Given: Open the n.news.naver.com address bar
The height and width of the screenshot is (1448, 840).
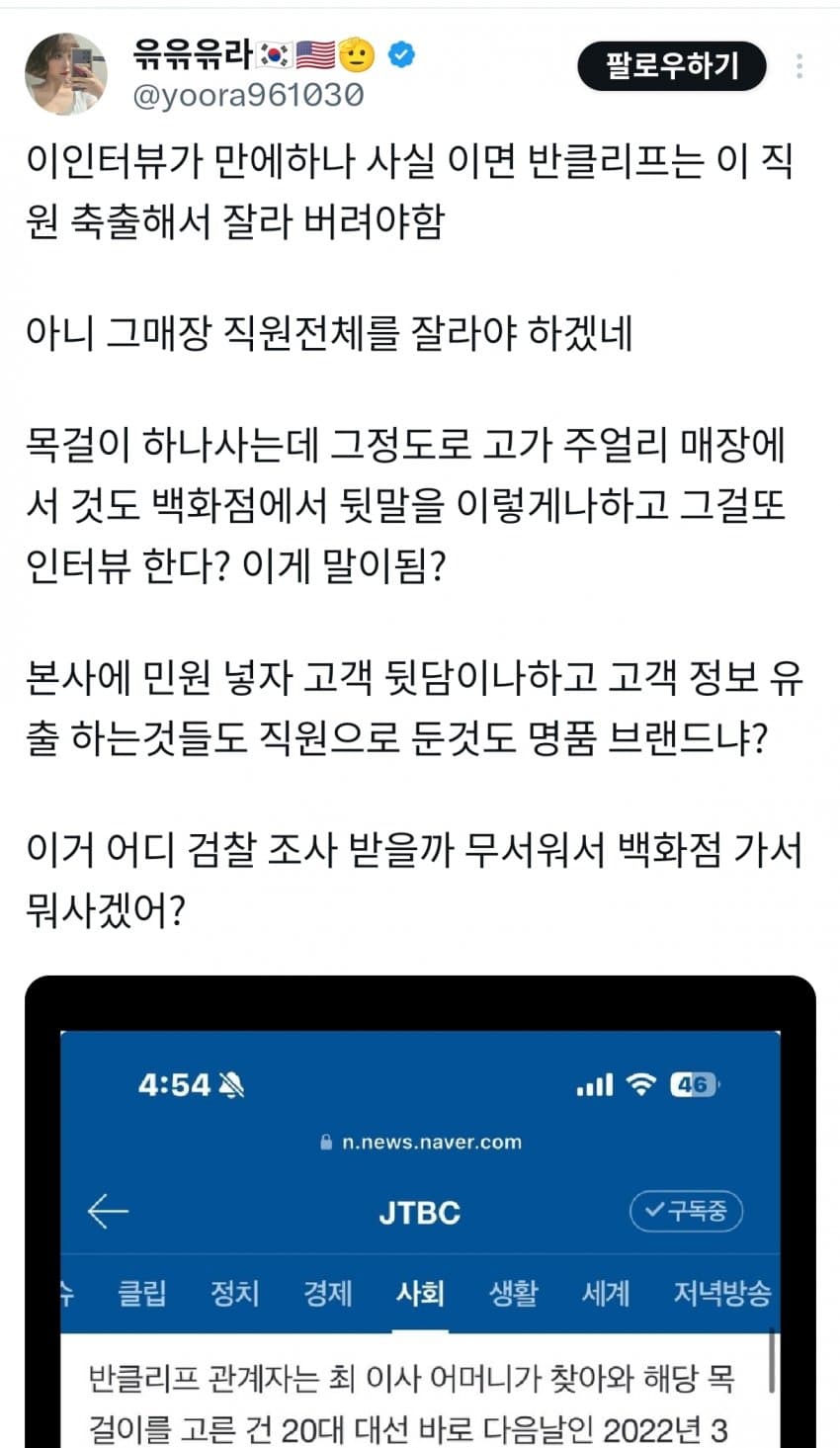Looking at the screenshot, I should (x=420, y=1142).
